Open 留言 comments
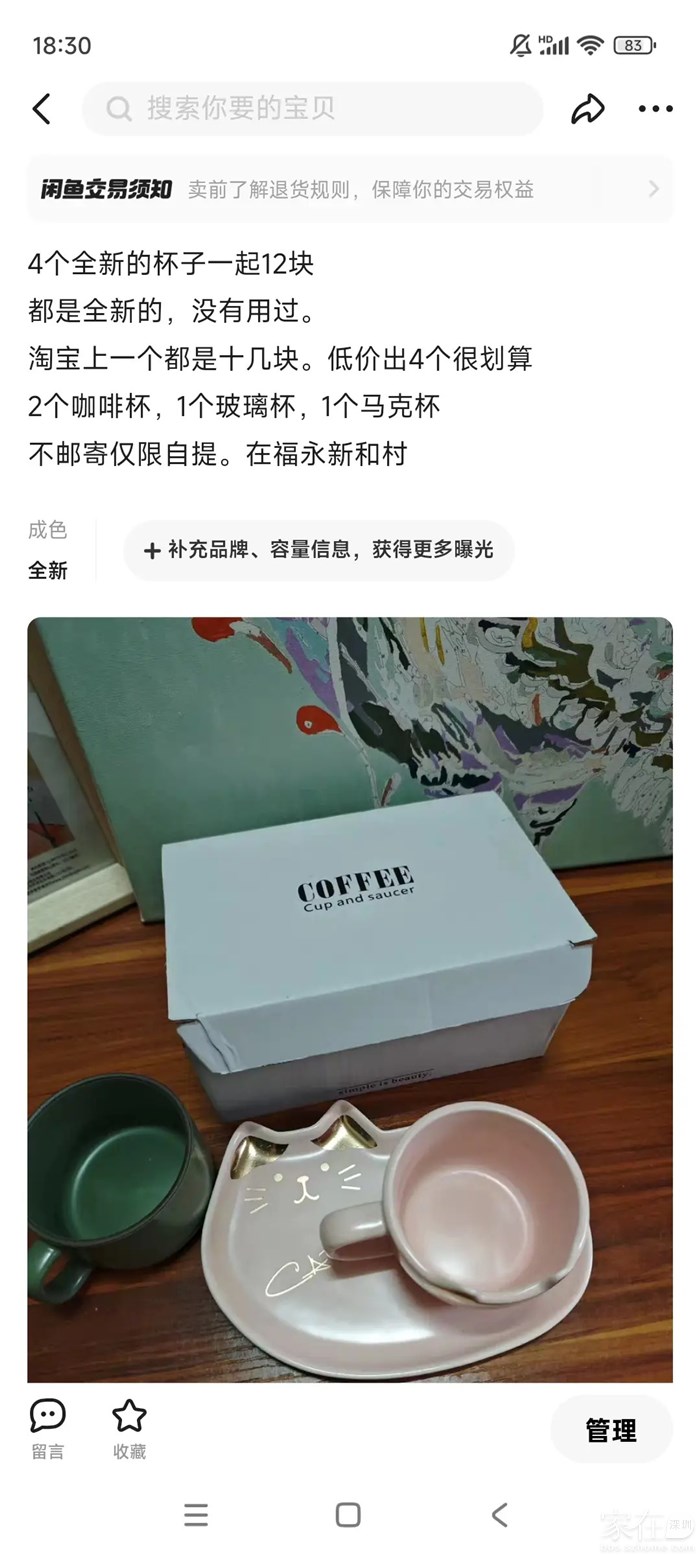700x1555 pixels. 47,1430
